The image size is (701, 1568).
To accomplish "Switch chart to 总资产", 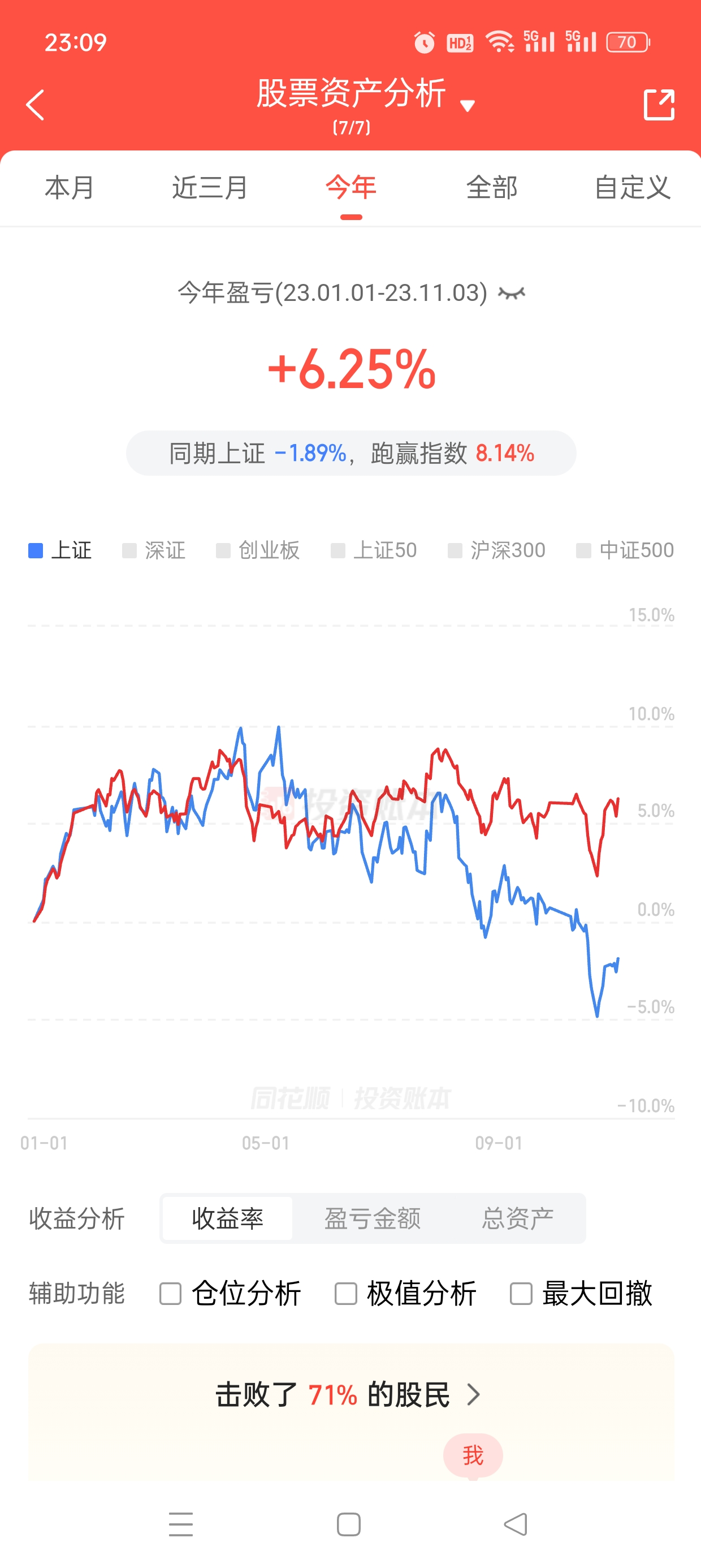I will tap(517, 1218).
